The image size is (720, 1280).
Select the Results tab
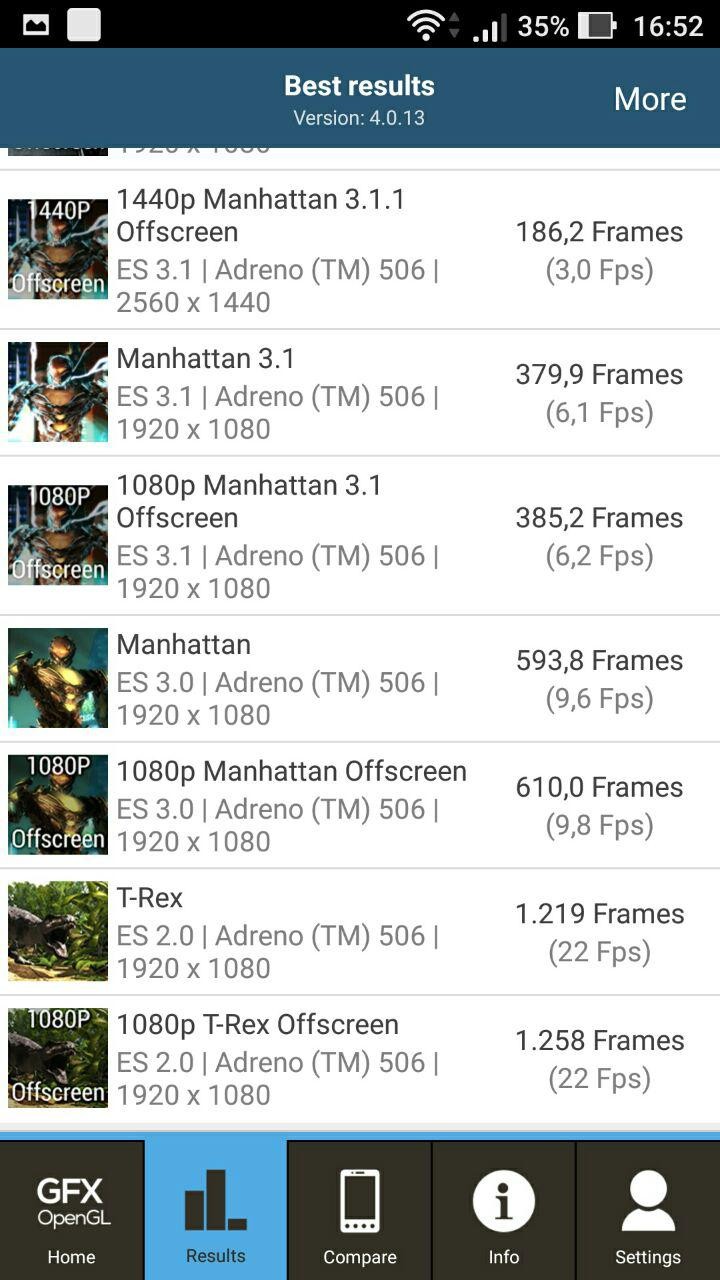pyautogui.click(x=216, y=1212)
